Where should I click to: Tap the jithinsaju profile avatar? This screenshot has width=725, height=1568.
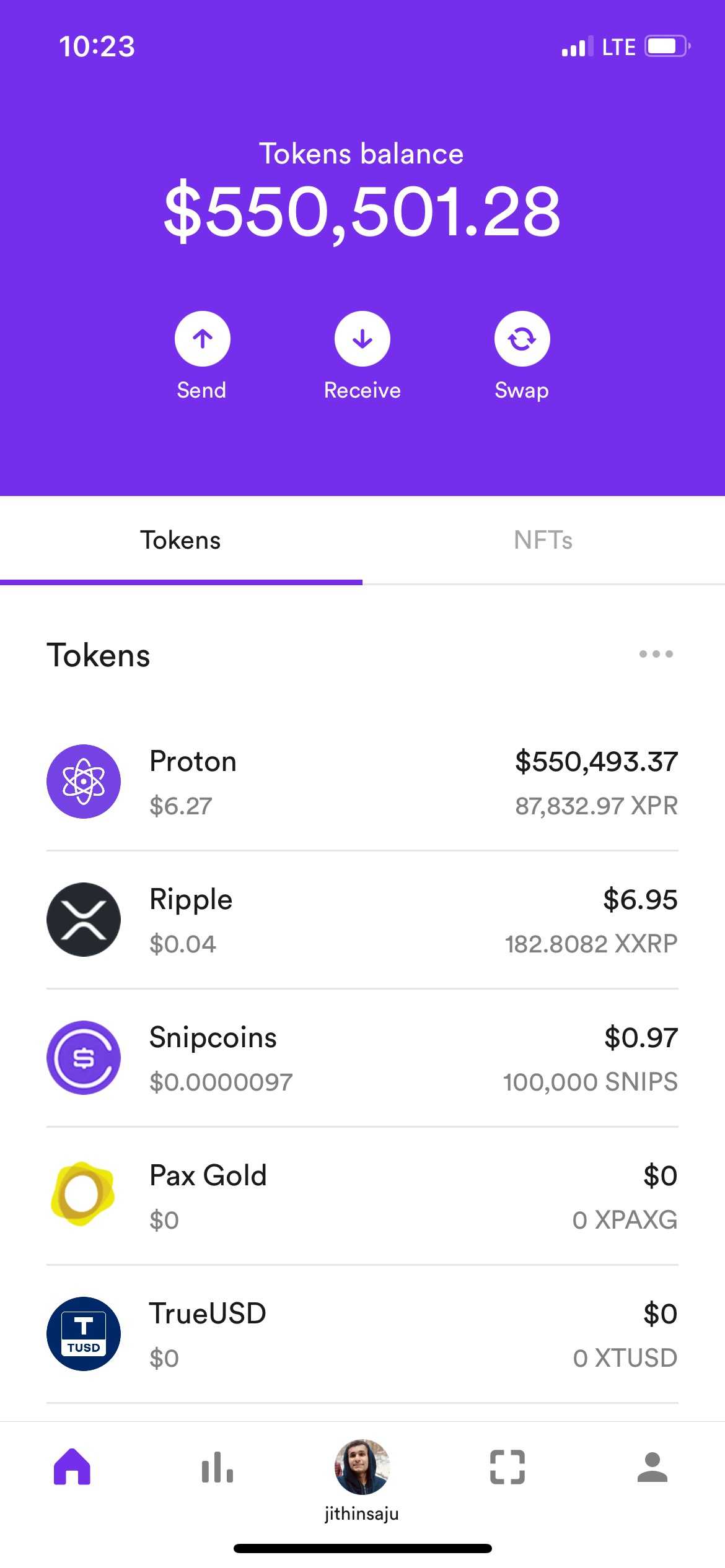point(362,1467)
